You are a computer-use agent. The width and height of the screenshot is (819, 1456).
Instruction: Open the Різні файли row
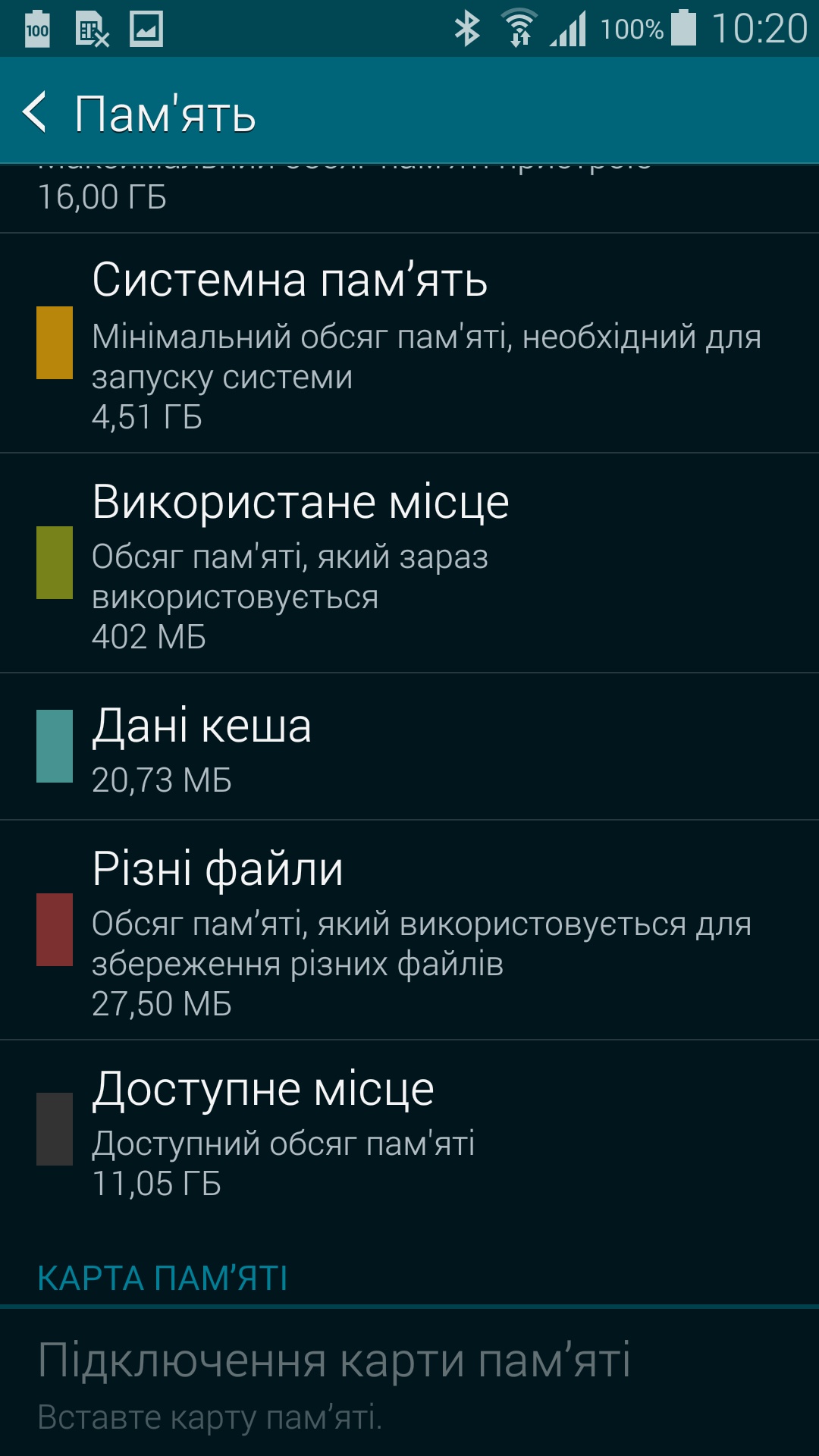pyautogui.click(x=409, y=930)
